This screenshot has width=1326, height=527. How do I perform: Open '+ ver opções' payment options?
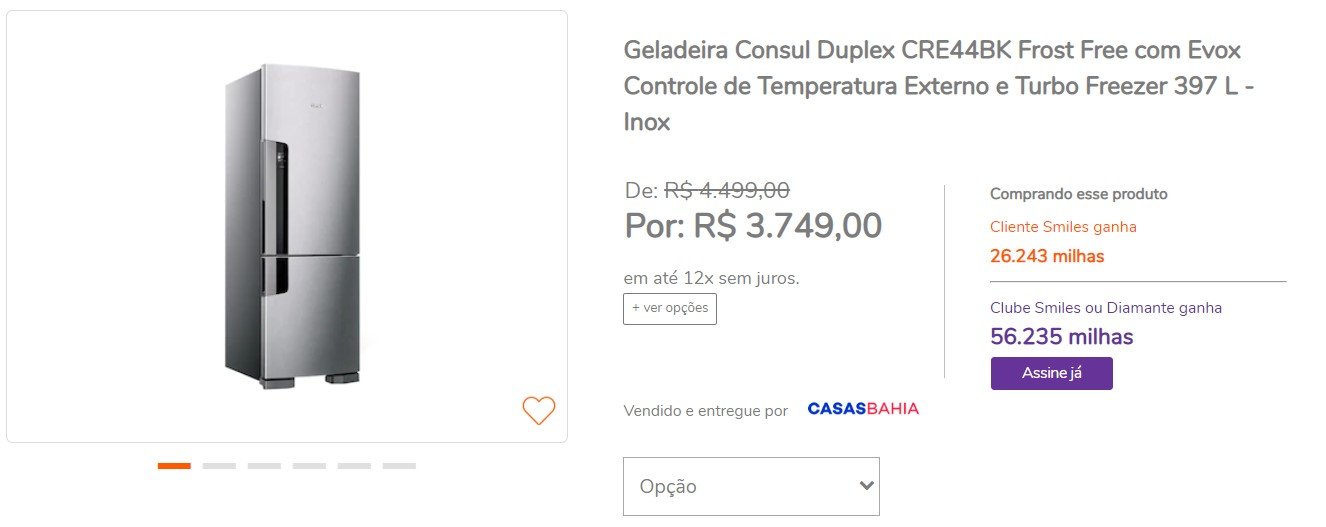670,309
